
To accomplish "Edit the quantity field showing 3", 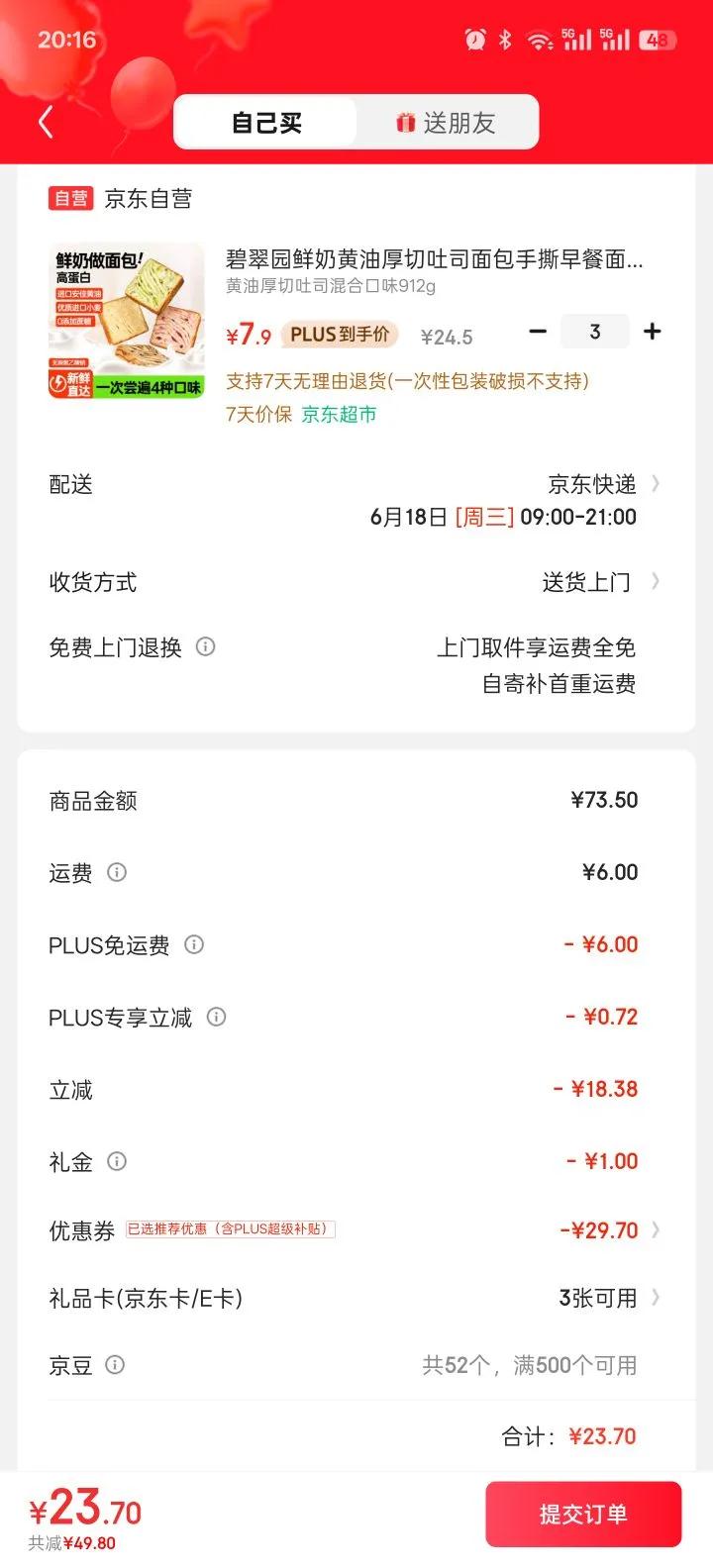I will pos(594,332).
